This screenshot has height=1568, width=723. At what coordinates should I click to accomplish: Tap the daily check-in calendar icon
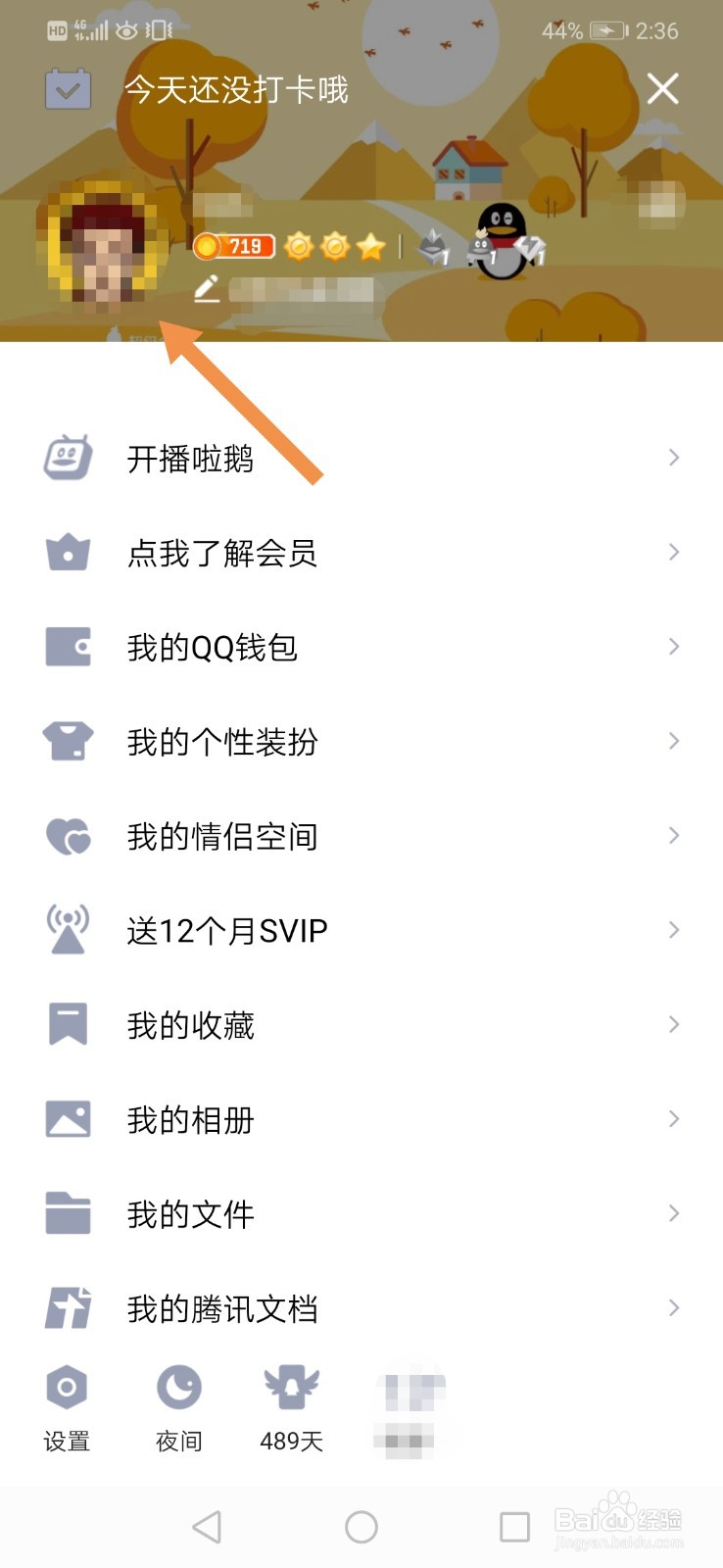click(68, 89)
